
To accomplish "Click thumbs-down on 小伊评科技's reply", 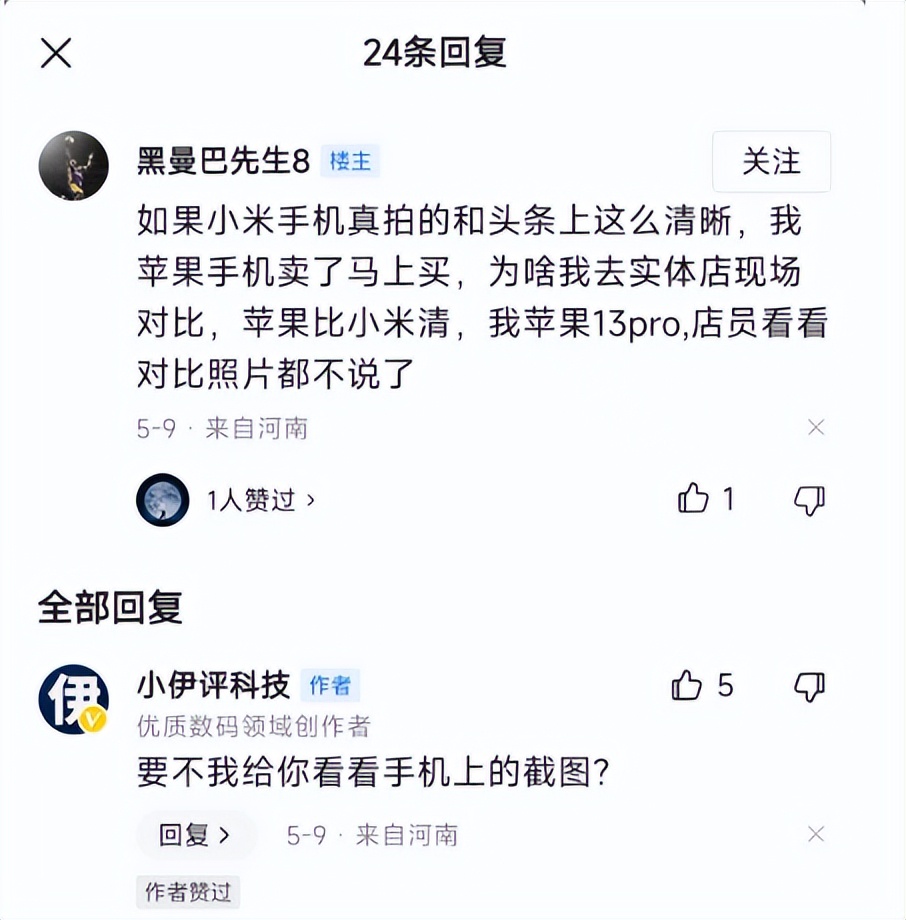I will click(812, 687).
